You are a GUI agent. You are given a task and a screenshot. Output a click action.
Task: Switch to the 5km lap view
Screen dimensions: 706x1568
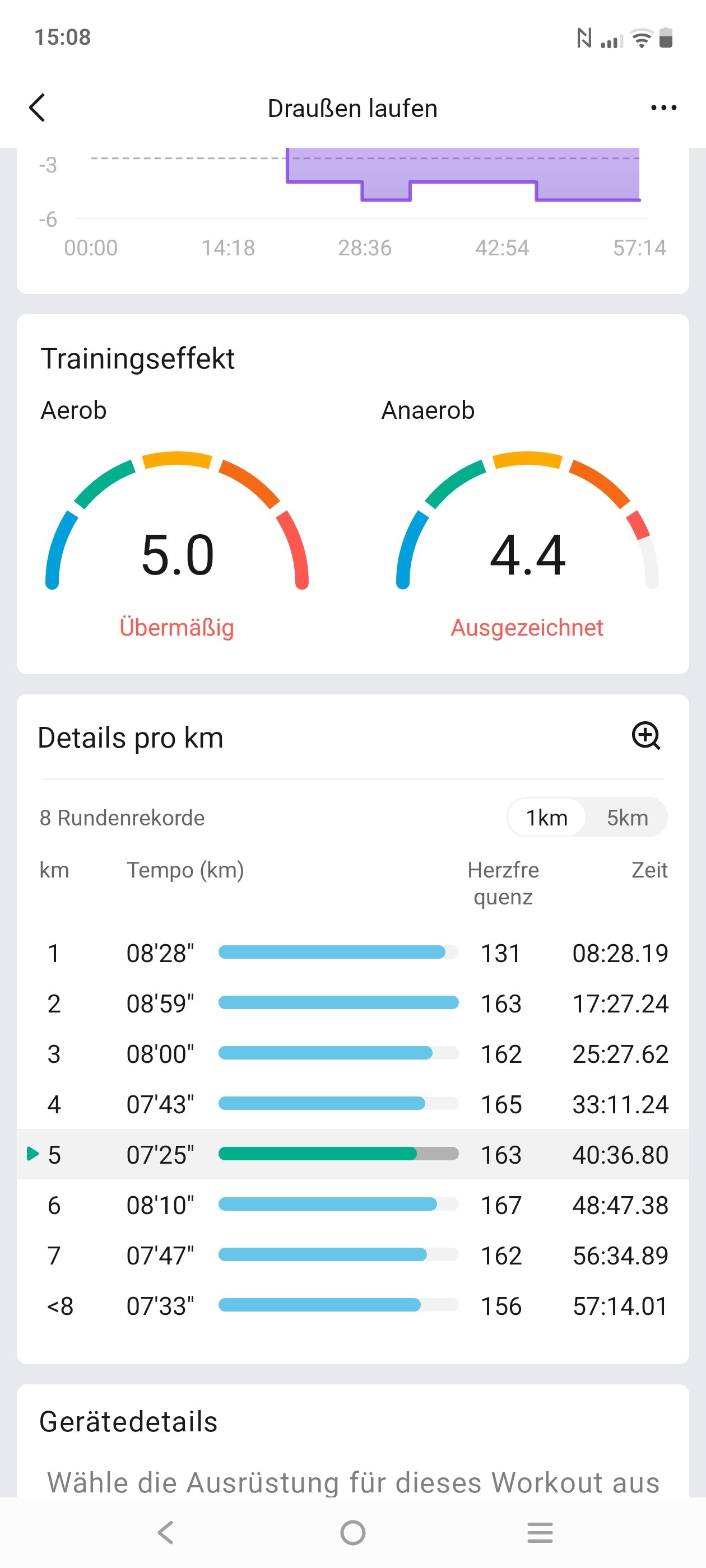[x=627, y=818]
